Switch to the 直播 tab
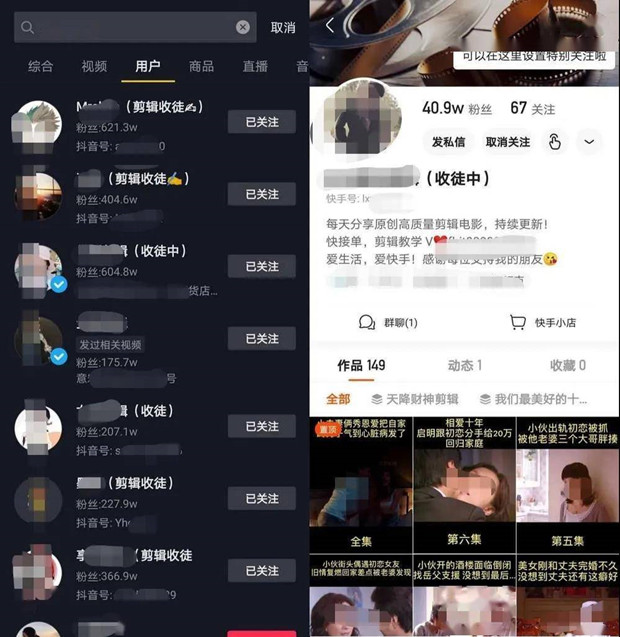Viewport: 620px width, 637px height. pyautogui.click(x=255, y=66)
